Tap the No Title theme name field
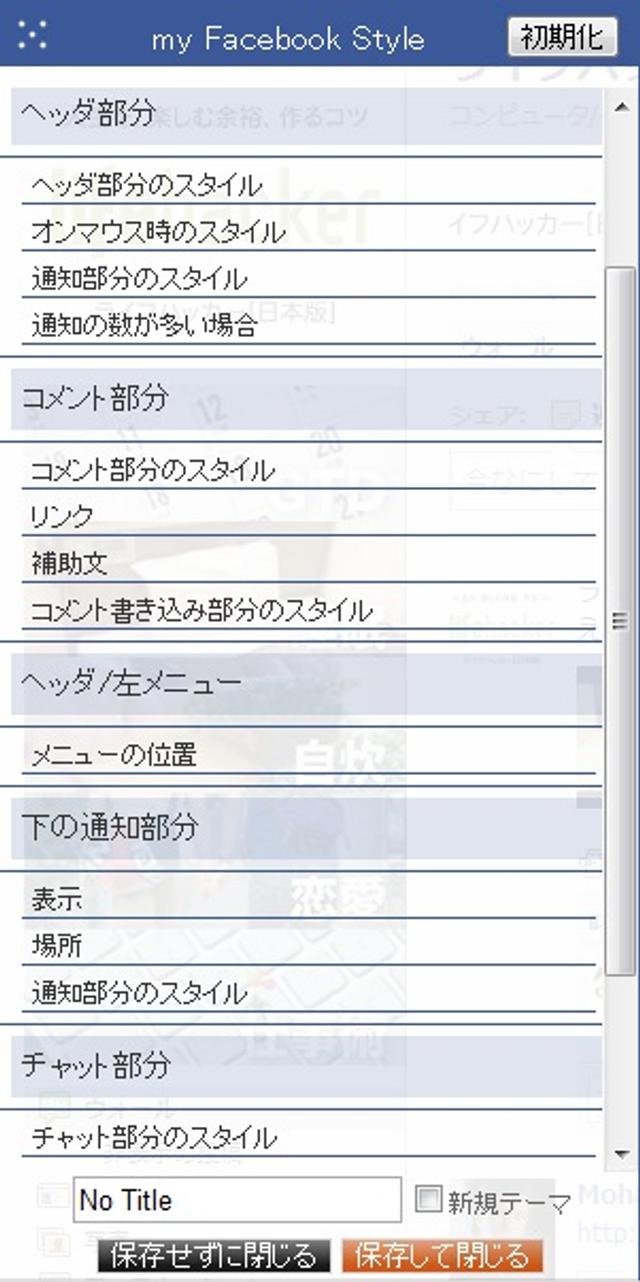 [237, 1200]
